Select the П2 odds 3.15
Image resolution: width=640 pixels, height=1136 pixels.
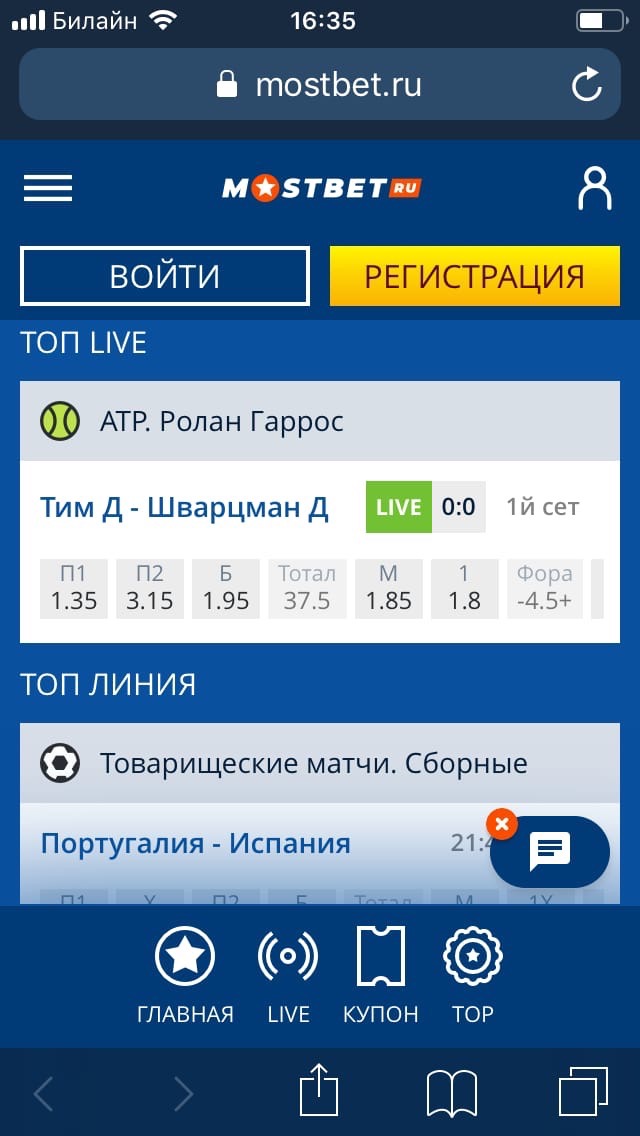[x=149, y=588]
